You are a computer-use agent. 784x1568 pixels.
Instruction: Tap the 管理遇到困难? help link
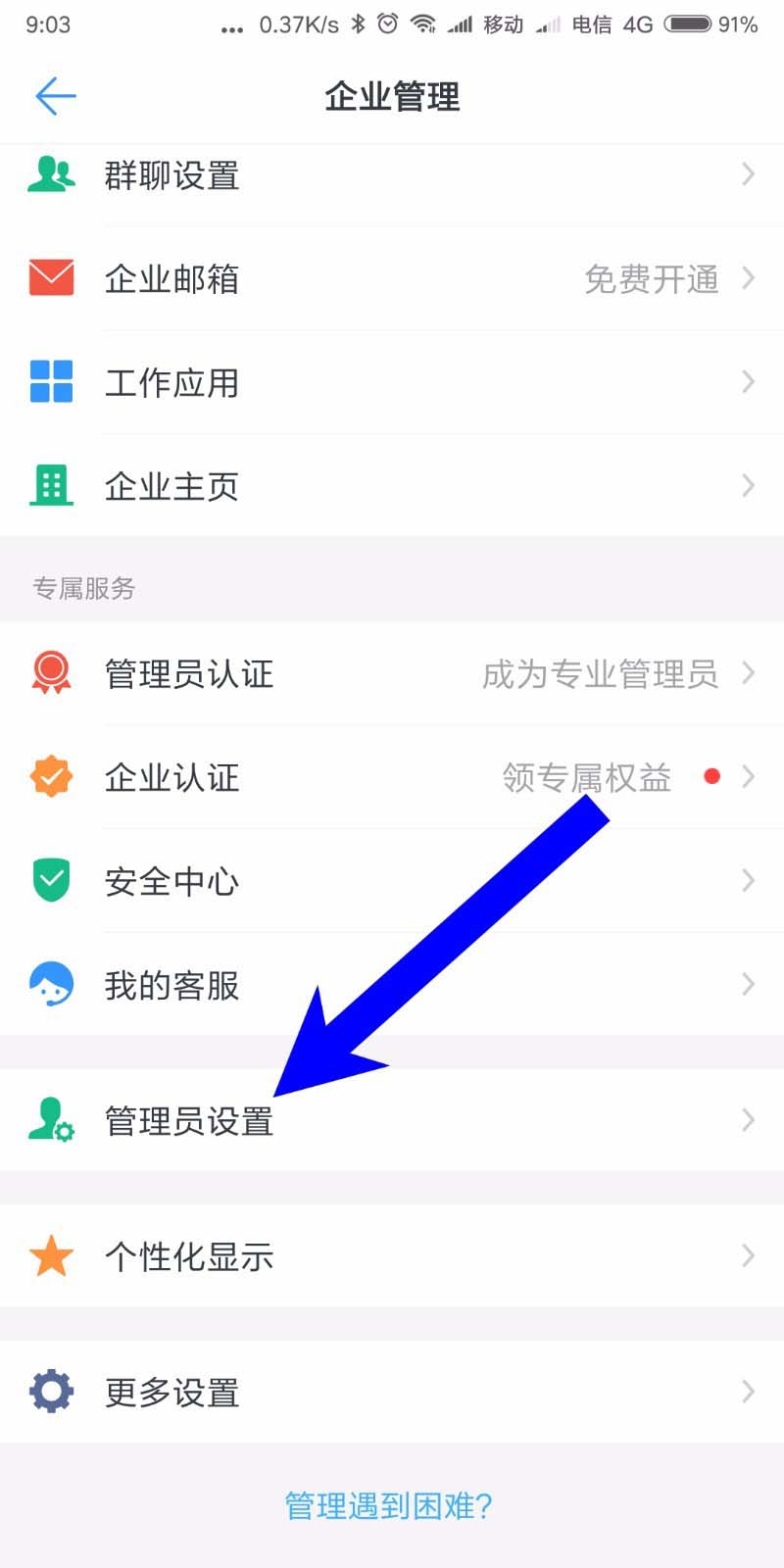pos(388,1505)
